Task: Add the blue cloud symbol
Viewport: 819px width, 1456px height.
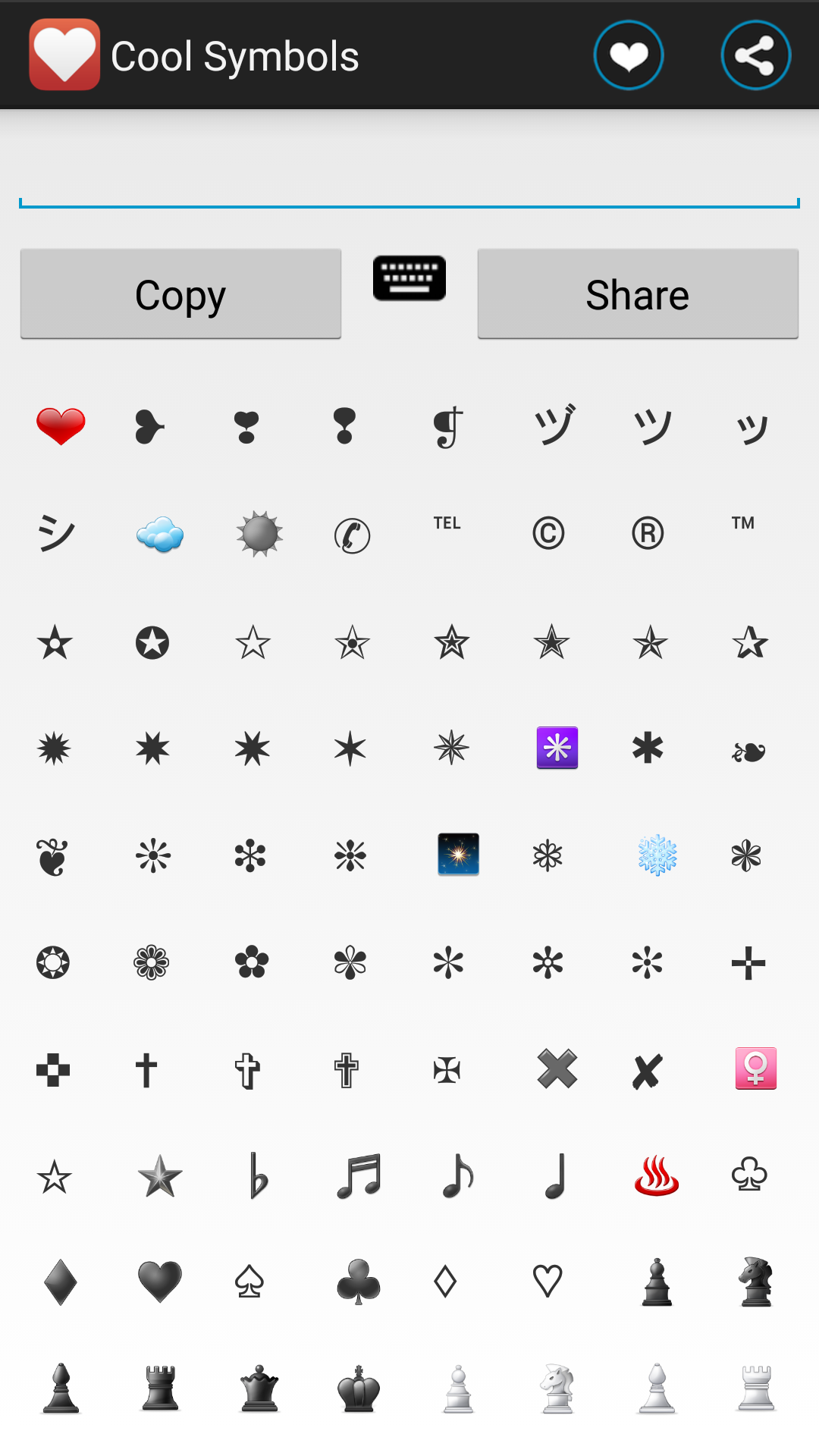Action: [x=160, y=535]
